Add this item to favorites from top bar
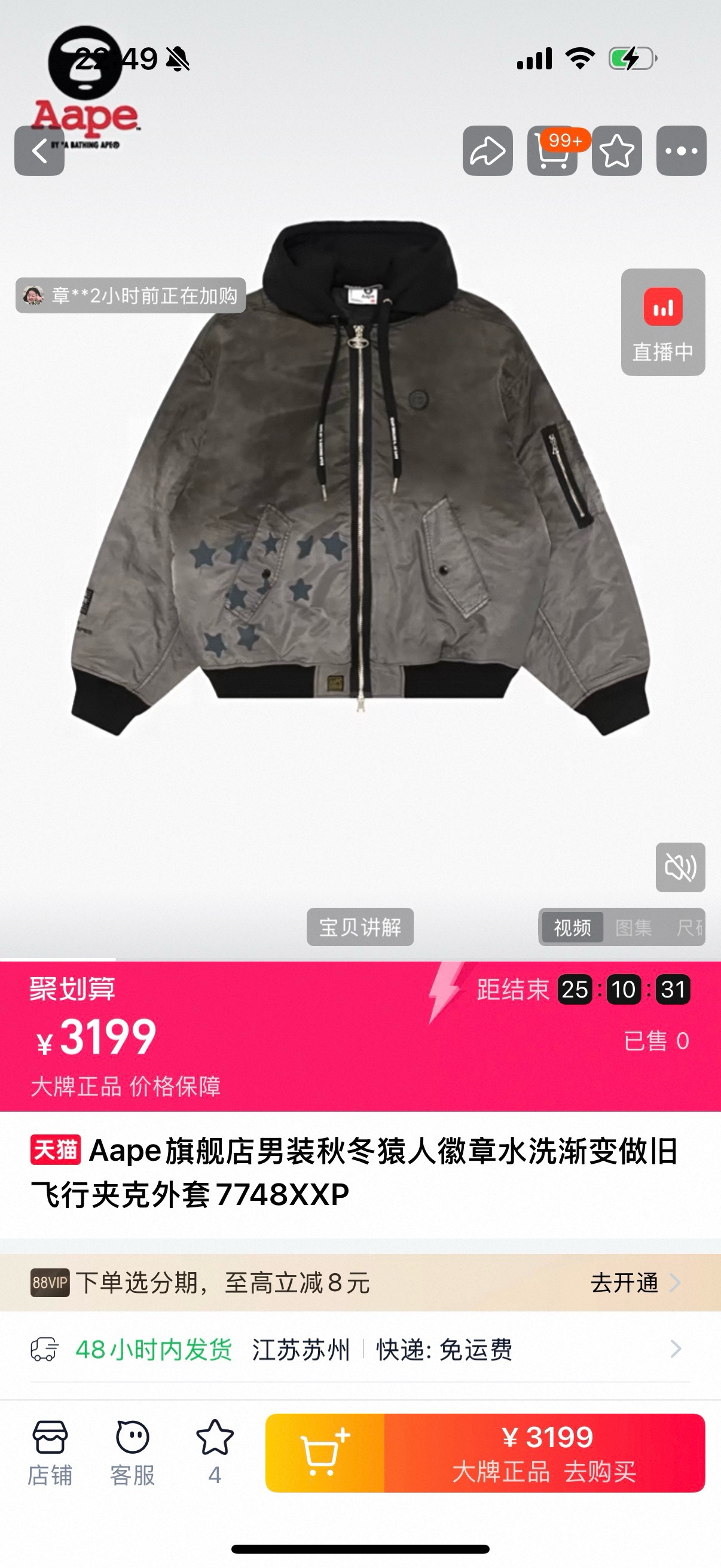 pos(616,151)
